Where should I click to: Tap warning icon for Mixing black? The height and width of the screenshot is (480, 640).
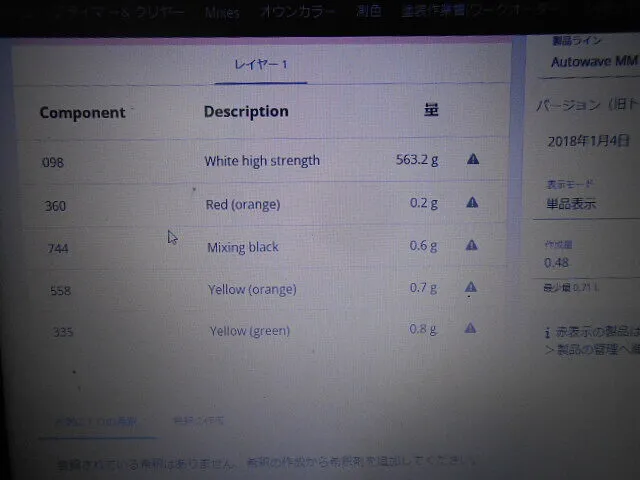[471, 245]
